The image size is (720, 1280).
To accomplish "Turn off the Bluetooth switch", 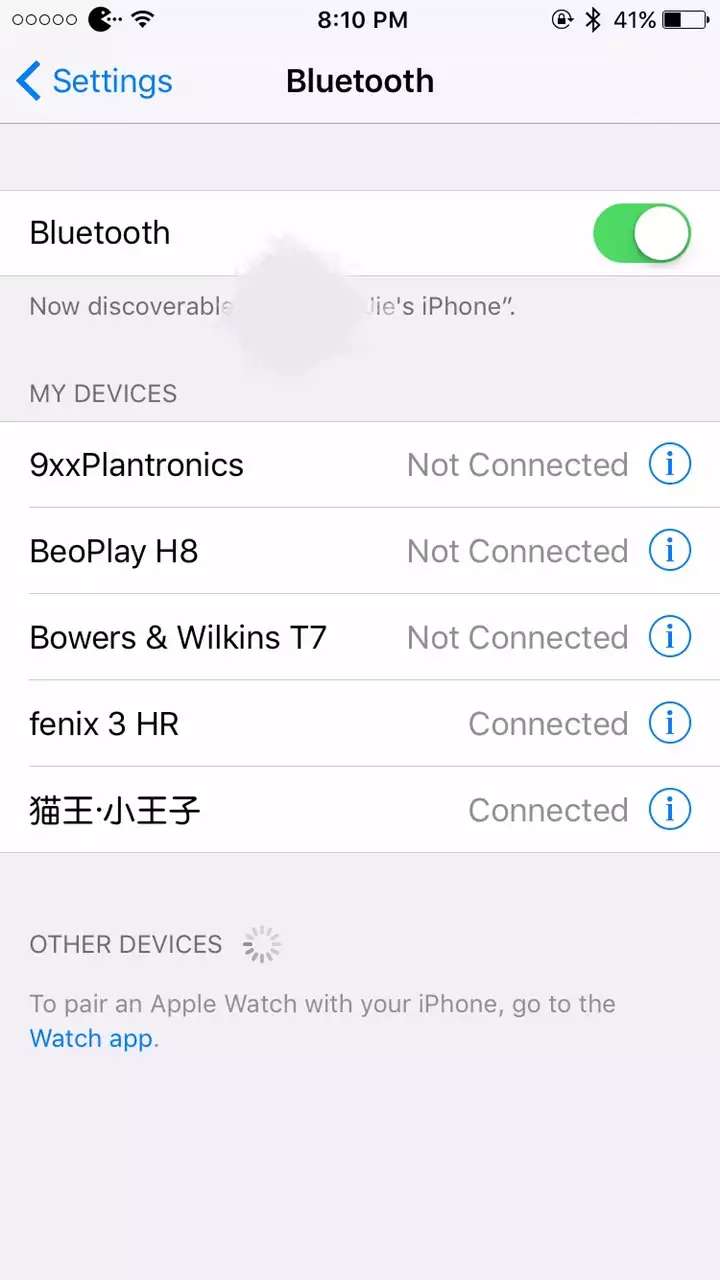I will pyautogui.click(x=642, y=233).
